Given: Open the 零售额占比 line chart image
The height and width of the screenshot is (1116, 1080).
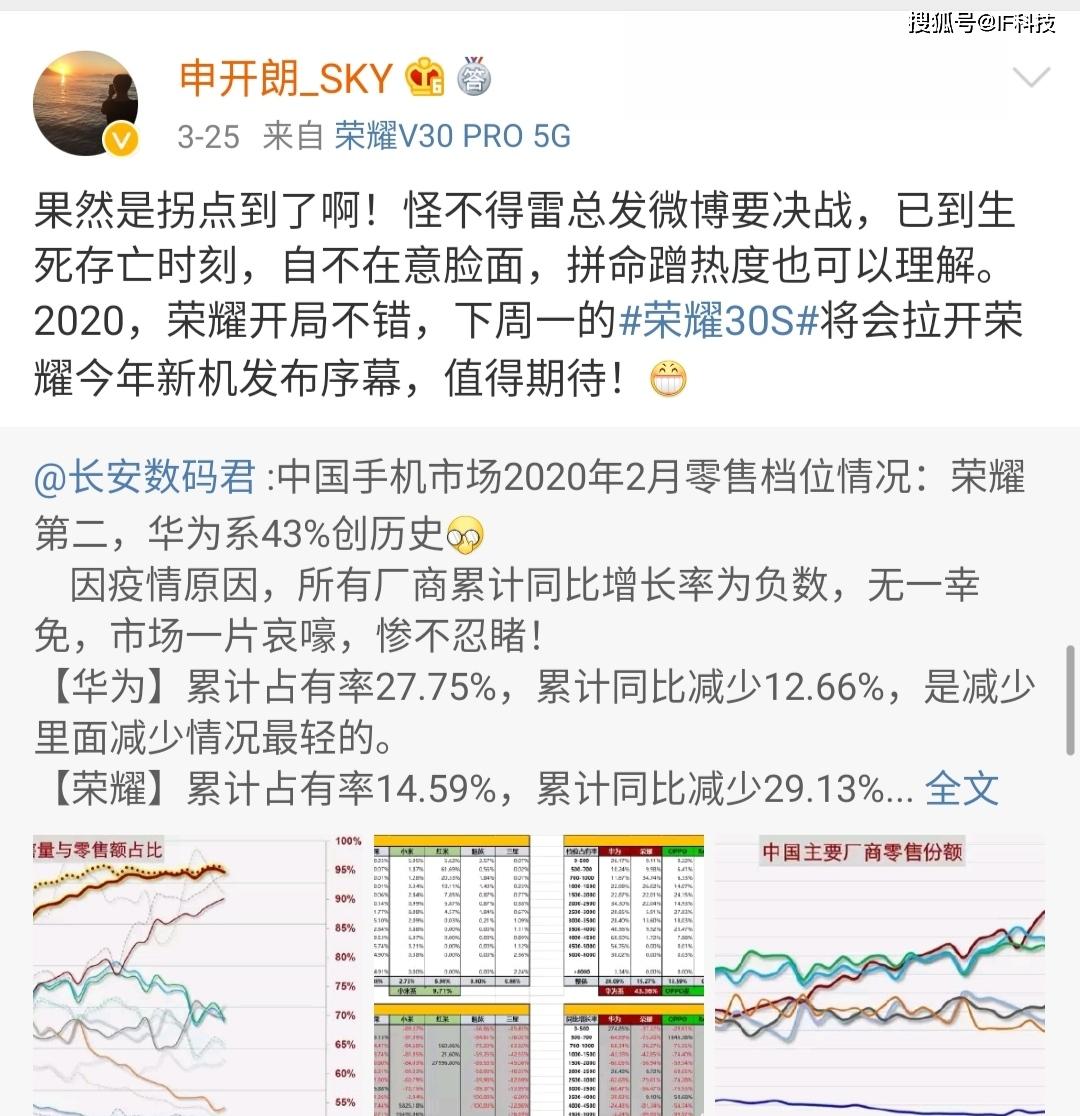Looking at the screenshot, I should [x=183, y=975].
